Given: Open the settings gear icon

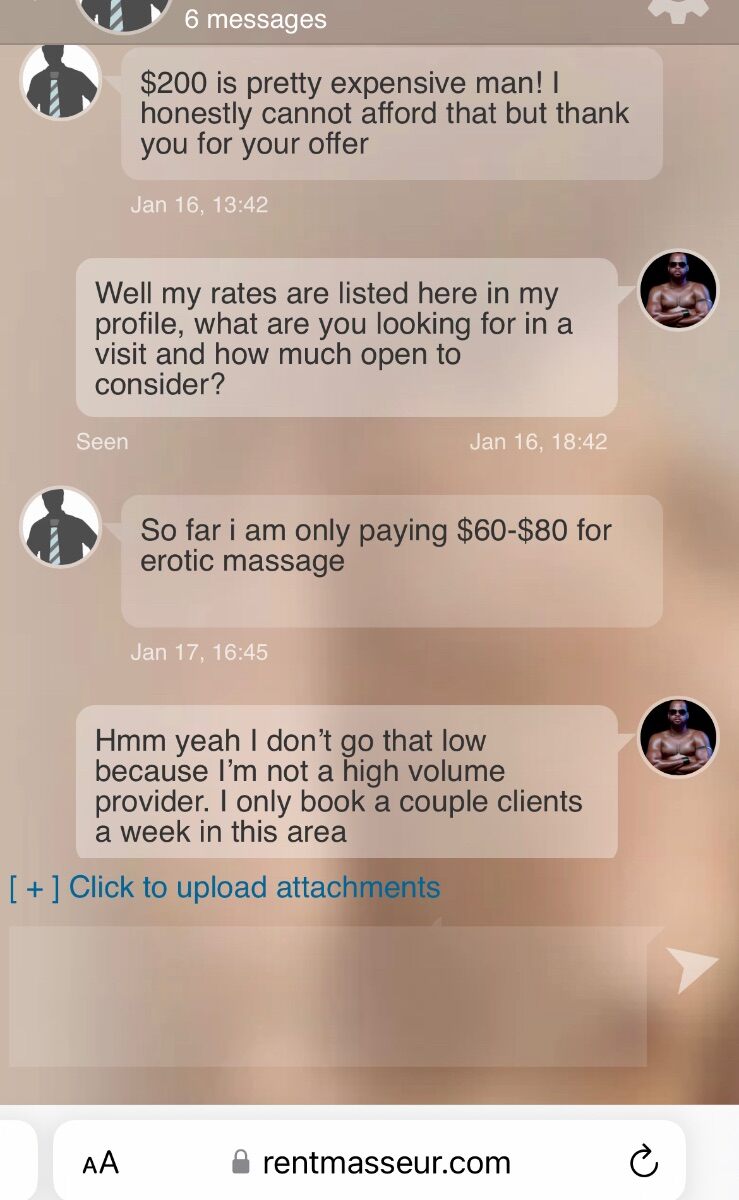Looking at the screenshot, I should click(x=678, y=8).
